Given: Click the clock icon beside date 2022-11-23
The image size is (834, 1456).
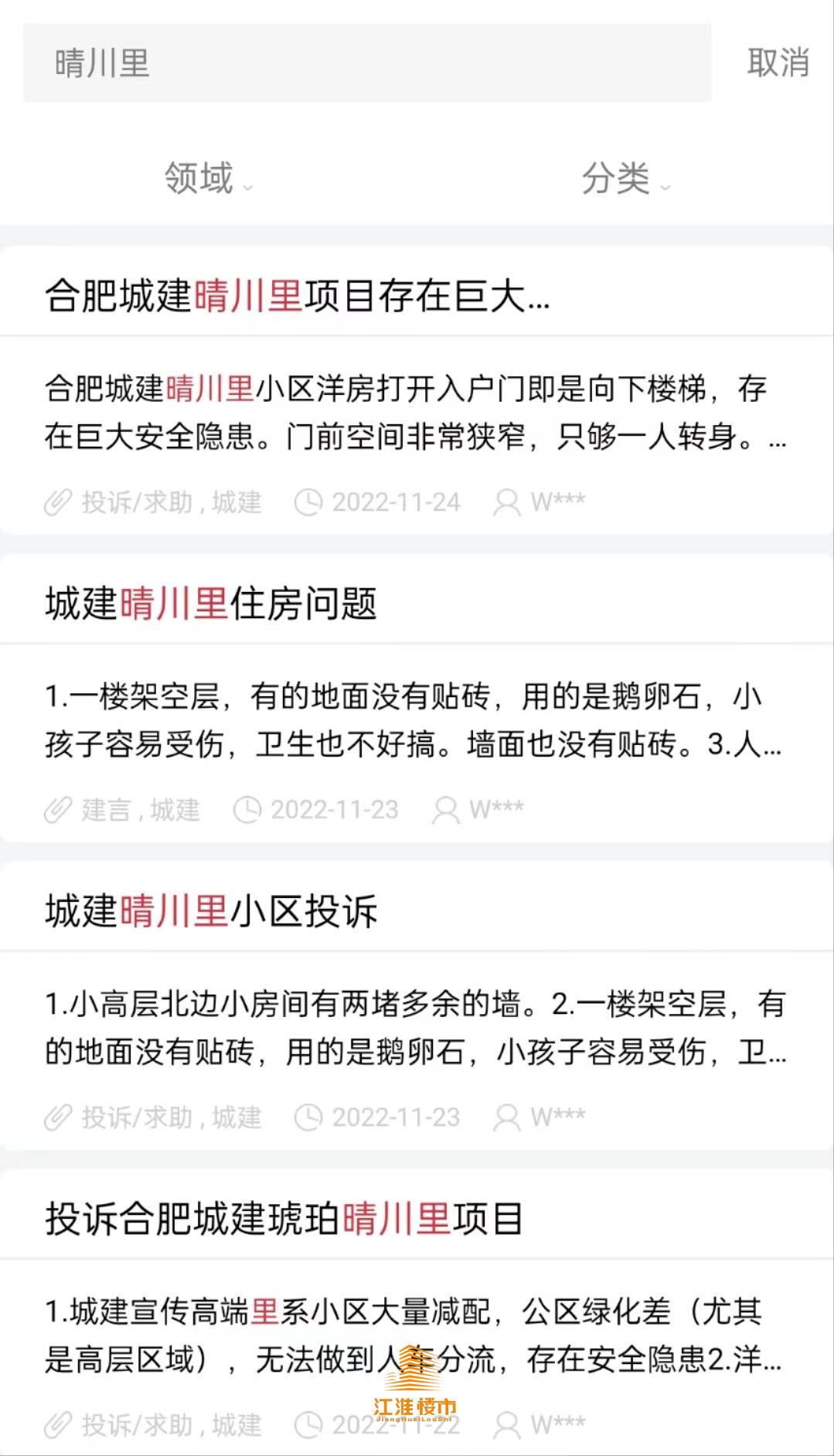Looking at the screenshot, I should [x=247, y=809].
